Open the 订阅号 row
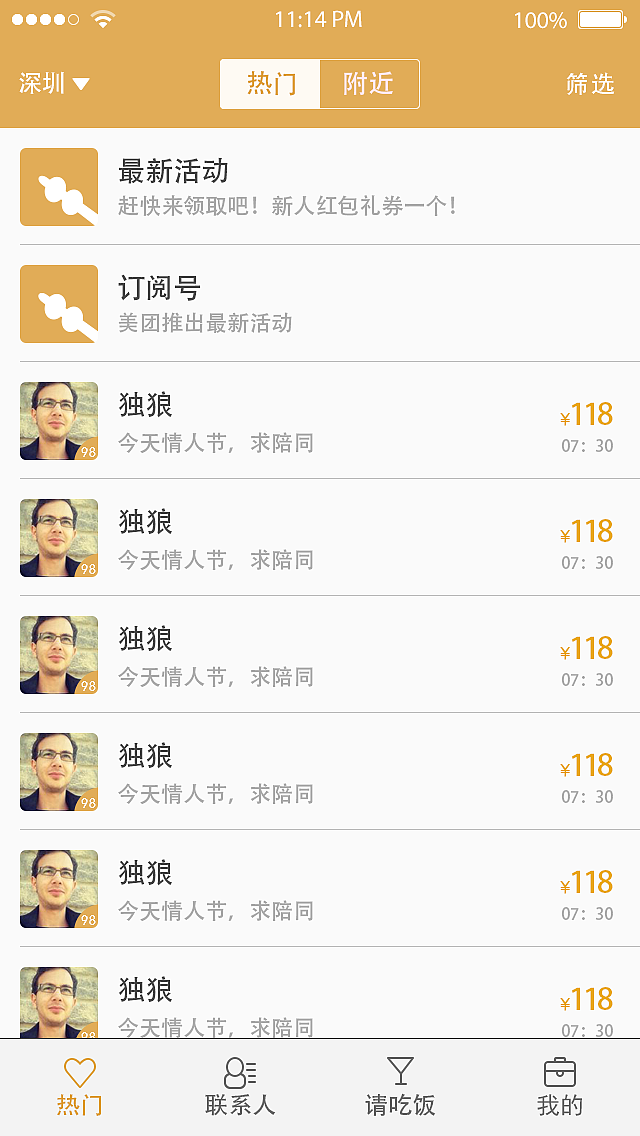640x1136 pixels. [x=320, y=304]
